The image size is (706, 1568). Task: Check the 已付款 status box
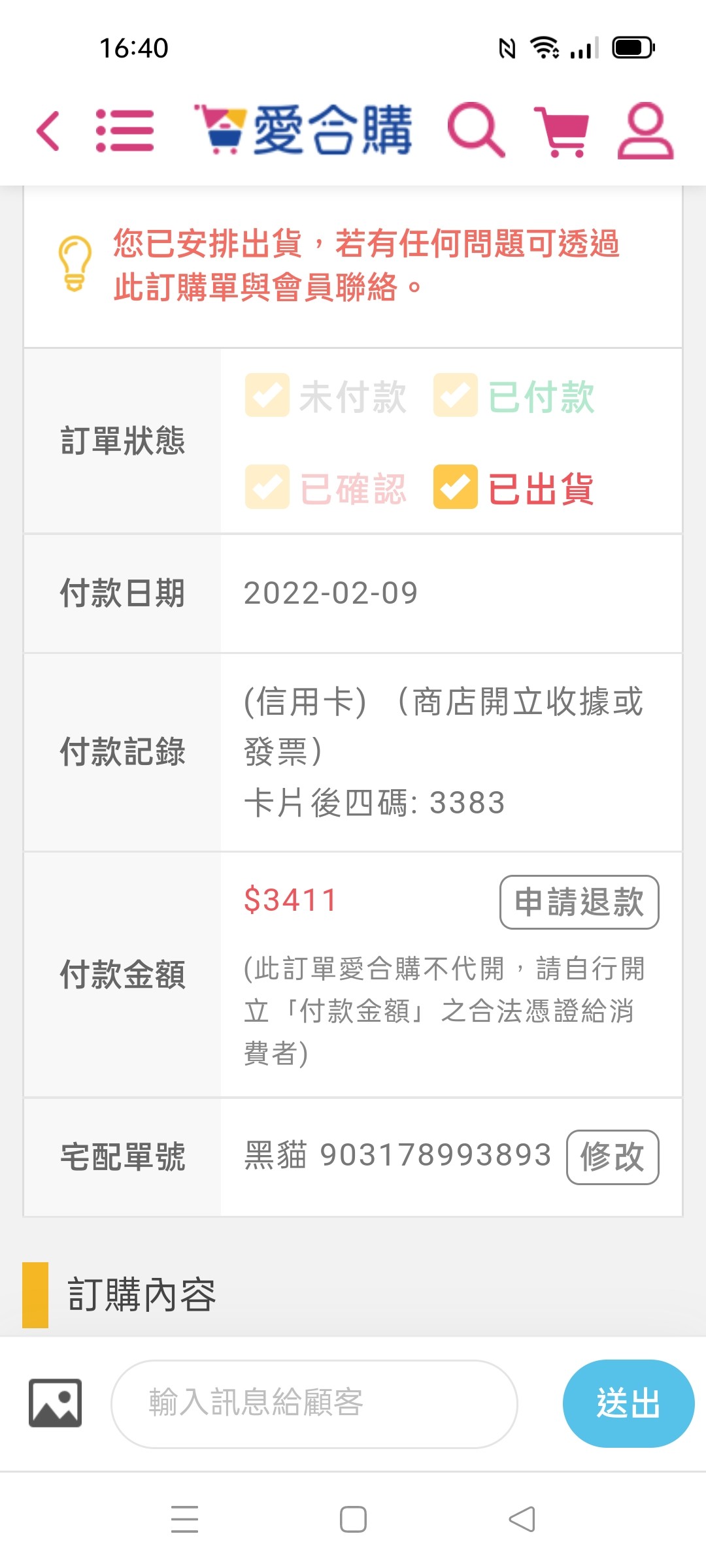point(455,395)
